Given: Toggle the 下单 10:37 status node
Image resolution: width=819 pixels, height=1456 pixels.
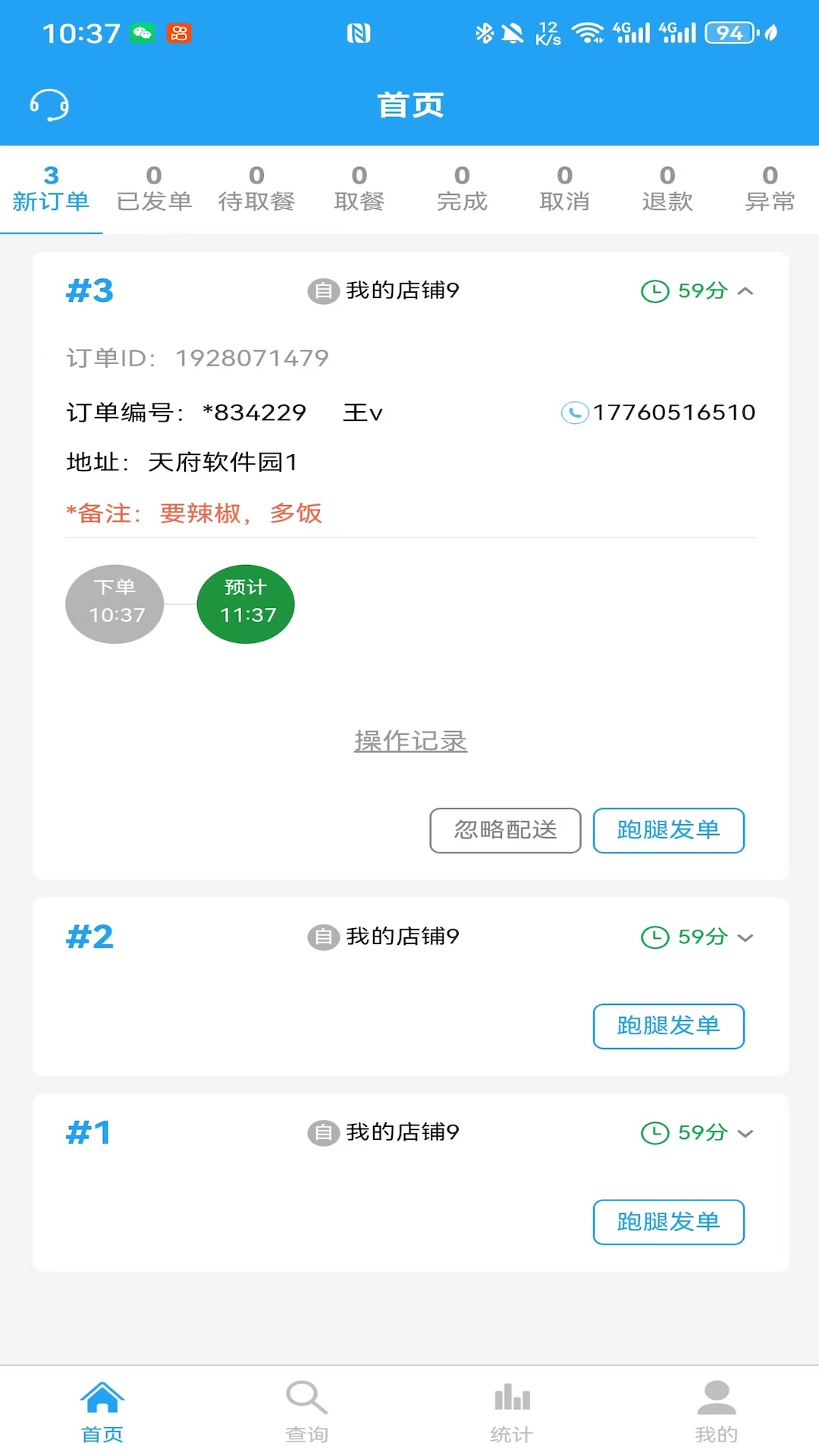Looking at the screenshot, I should pyautogui.click(x=114, y=604).
